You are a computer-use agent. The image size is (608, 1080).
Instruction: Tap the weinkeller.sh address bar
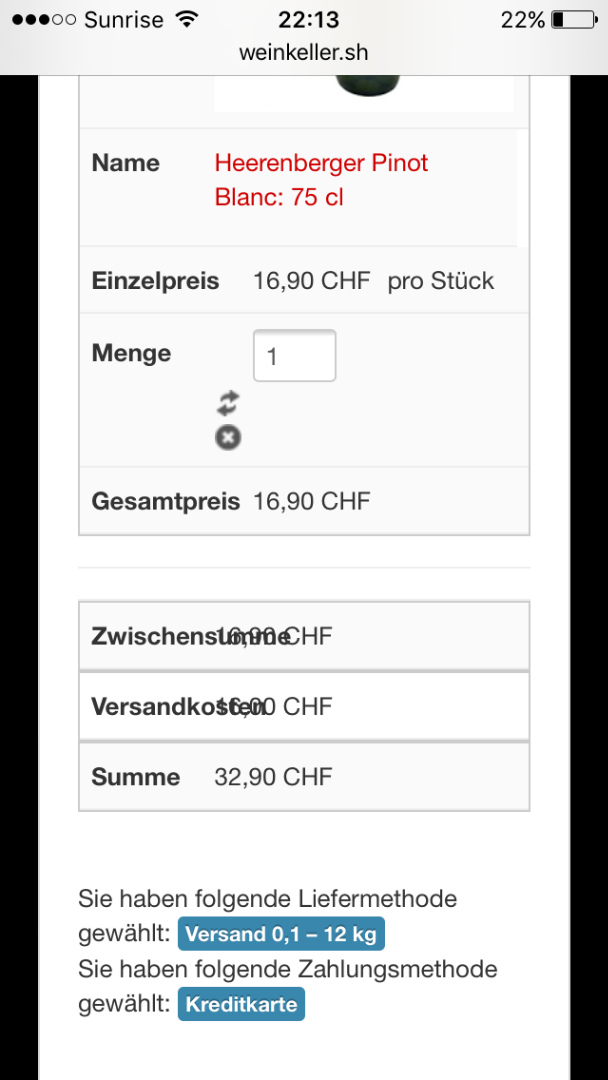[304, 53]
